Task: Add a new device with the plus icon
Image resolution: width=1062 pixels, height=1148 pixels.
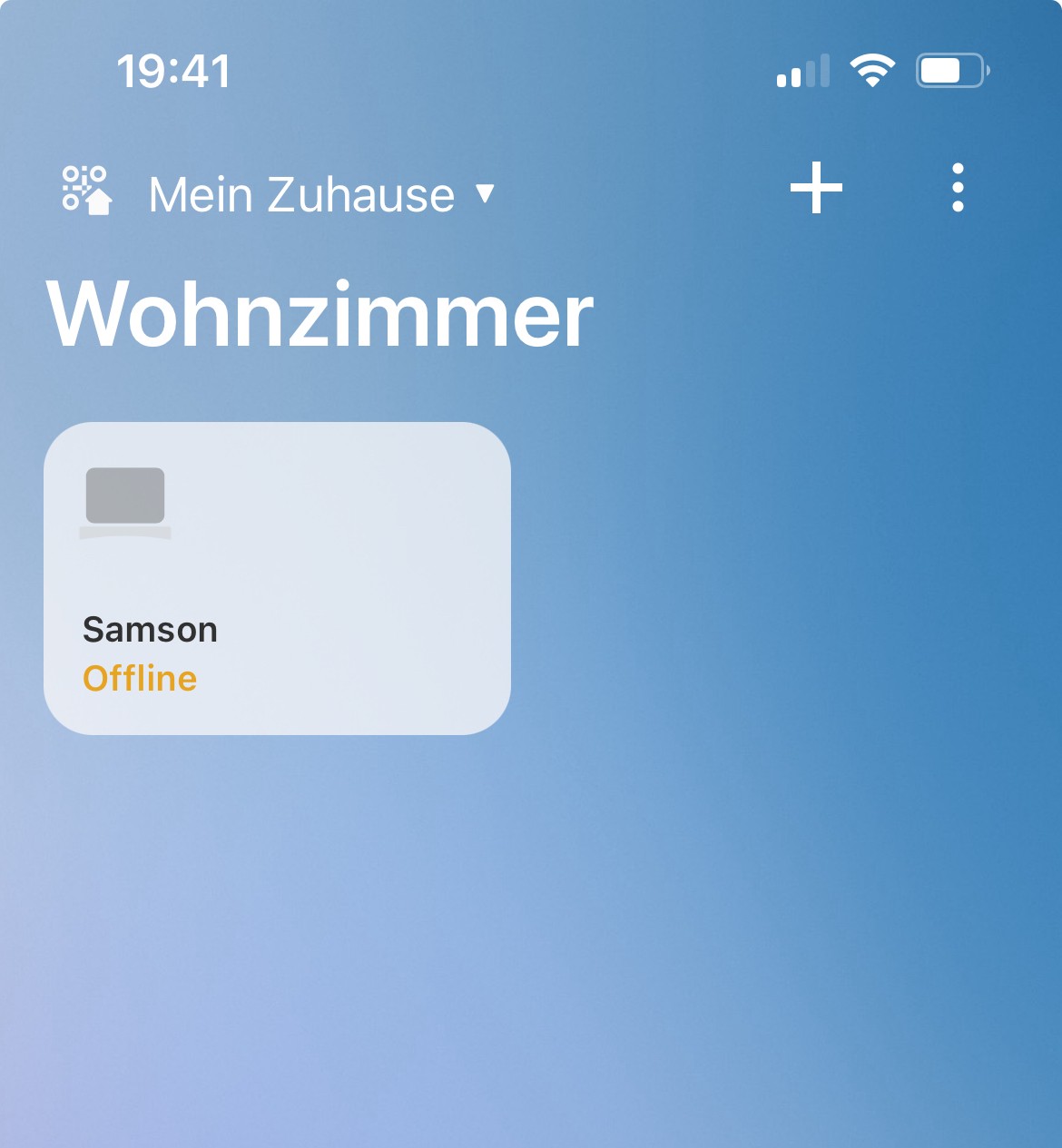Action: pyautogui.click(x=816, y=188)
